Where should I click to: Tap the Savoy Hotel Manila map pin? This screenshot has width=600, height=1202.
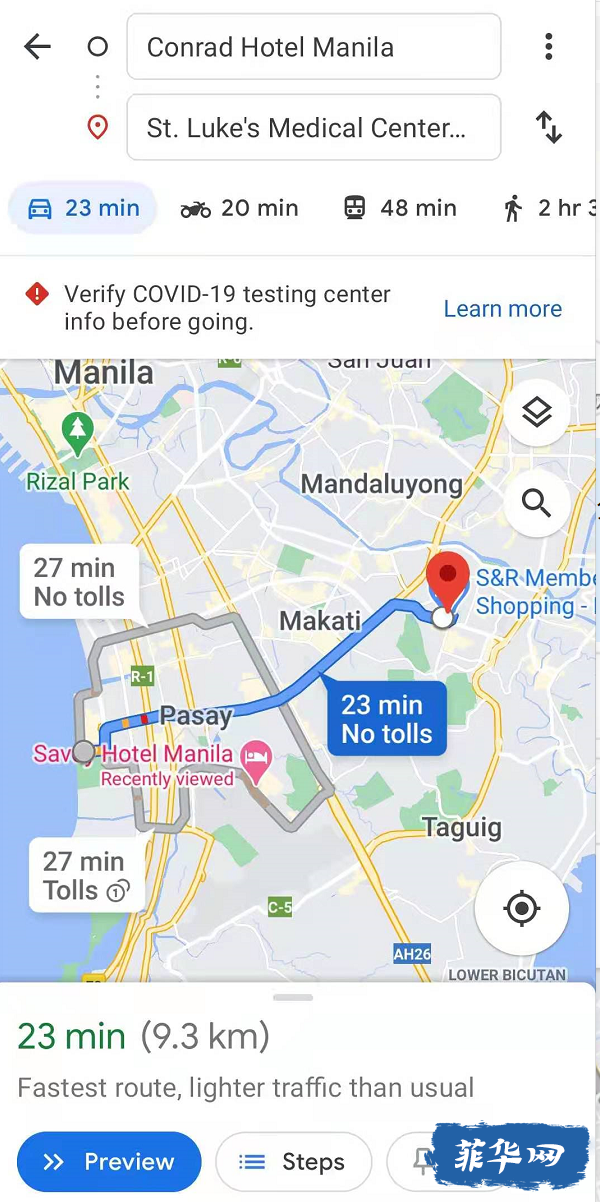[258, 752]
